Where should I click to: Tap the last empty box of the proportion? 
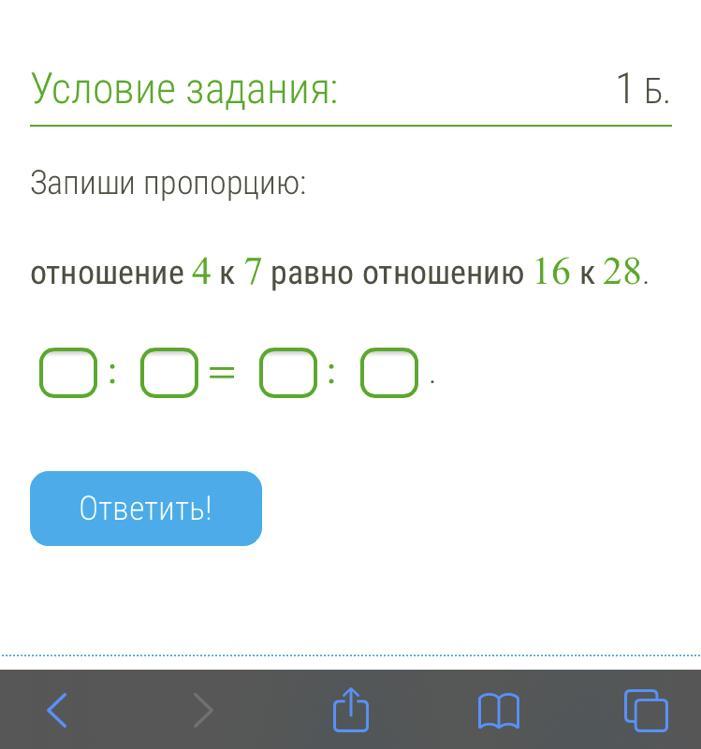point(389,373)
